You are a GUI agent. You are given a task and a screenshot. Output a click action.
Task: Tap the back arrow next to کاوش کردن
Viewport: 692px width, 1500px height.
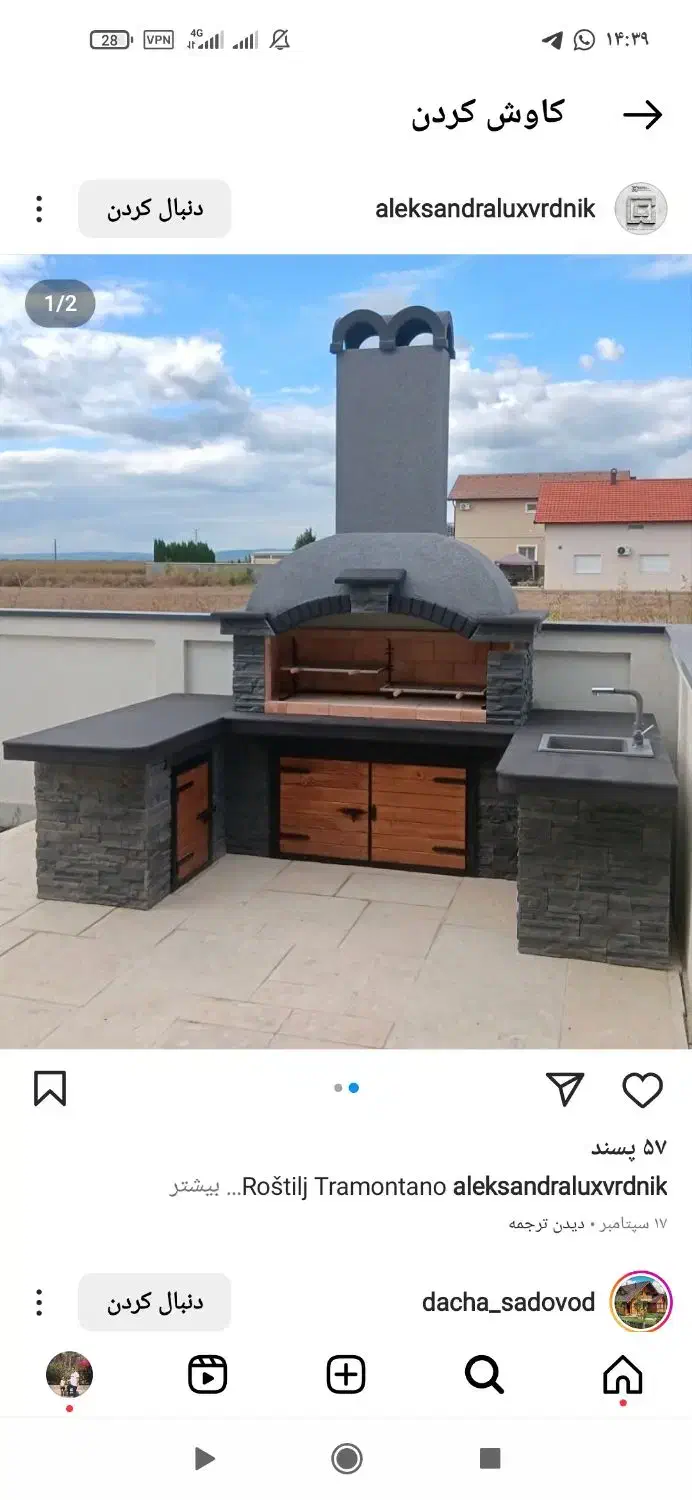(642, 116)
